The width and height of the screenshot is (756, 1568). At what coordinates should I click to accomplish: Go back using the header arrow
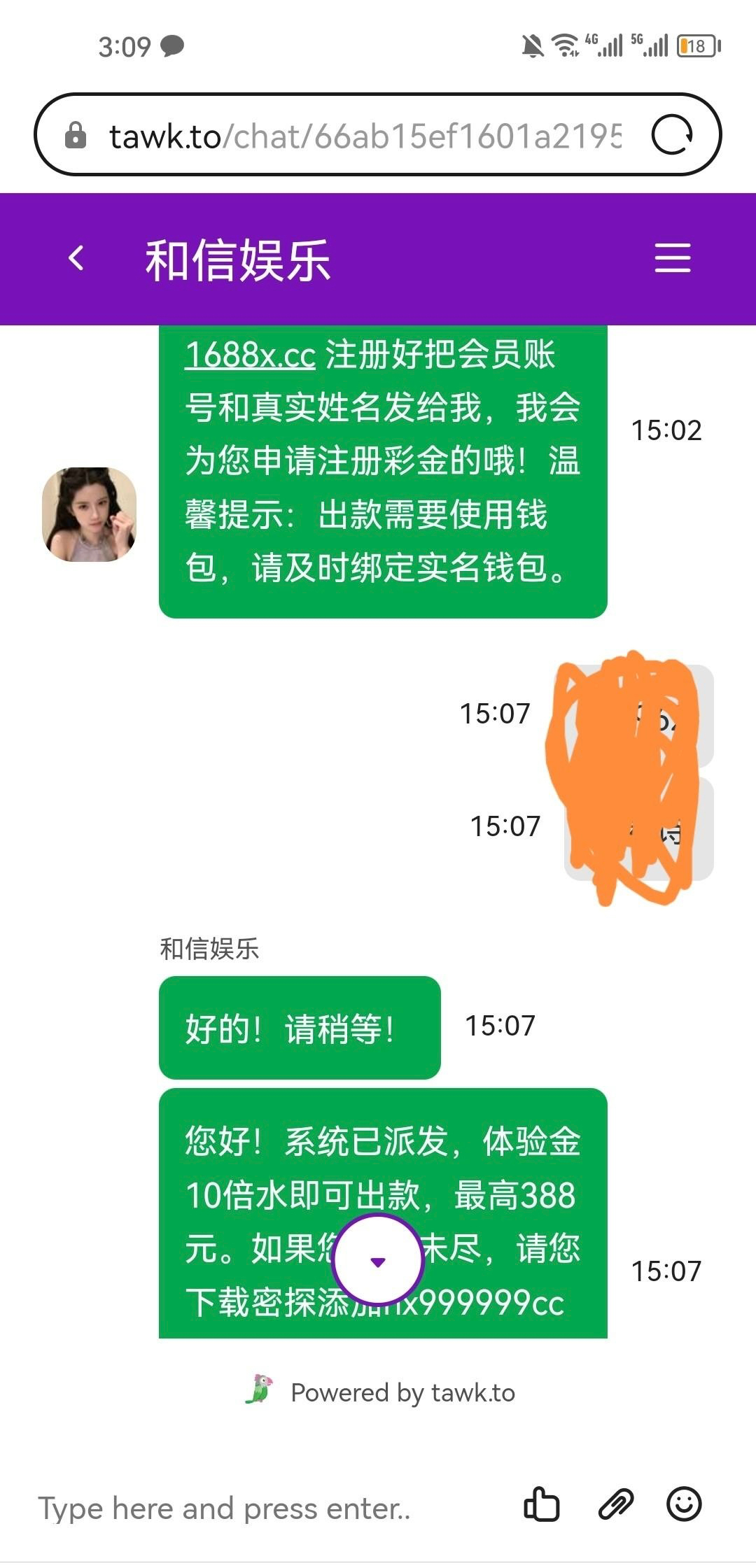pos(76,258)
